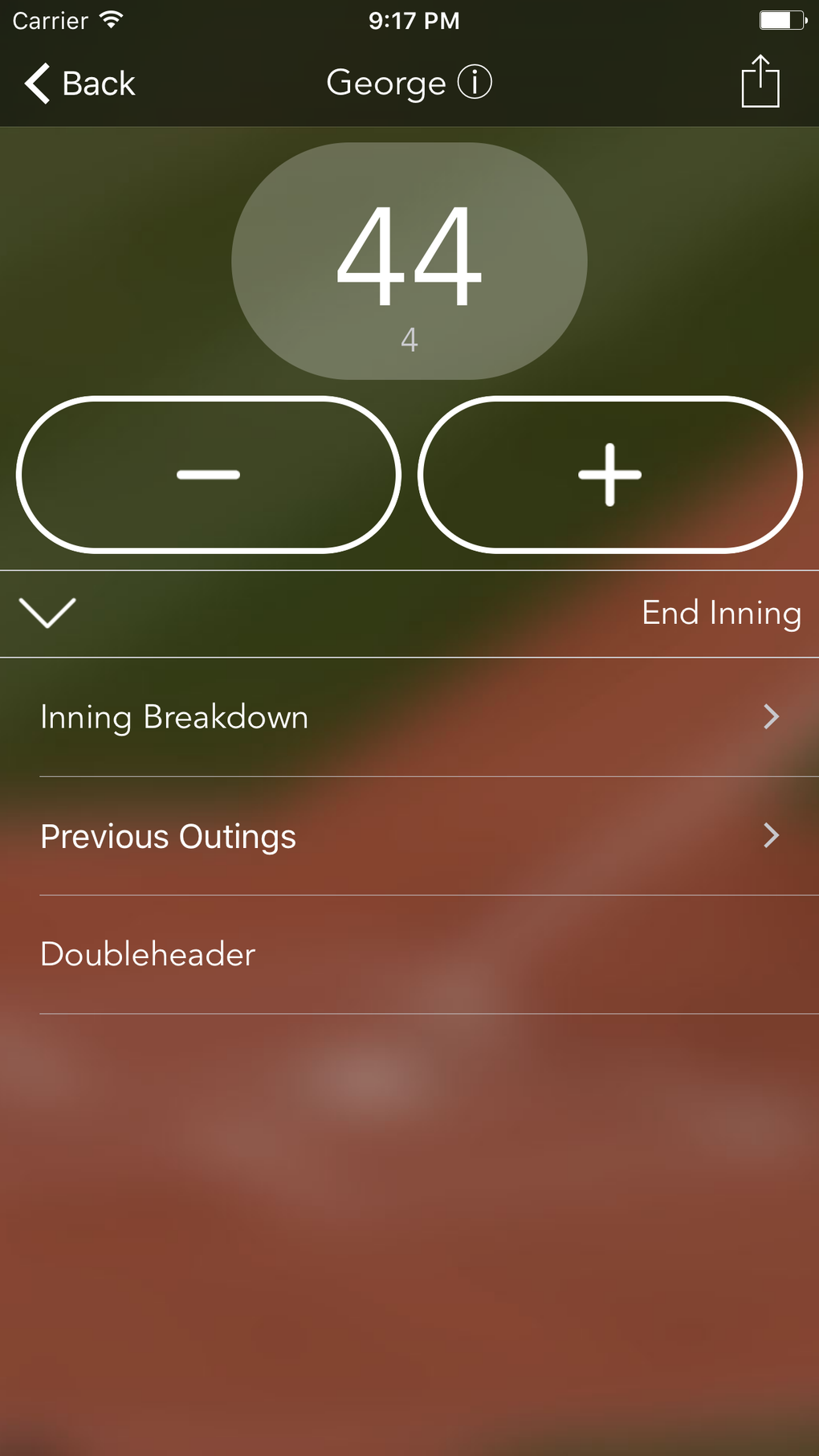Image resolution: width=819 pixels, height=1456 pixels.
Task: Share George's pitch count
Action: [x=760, y=80]
